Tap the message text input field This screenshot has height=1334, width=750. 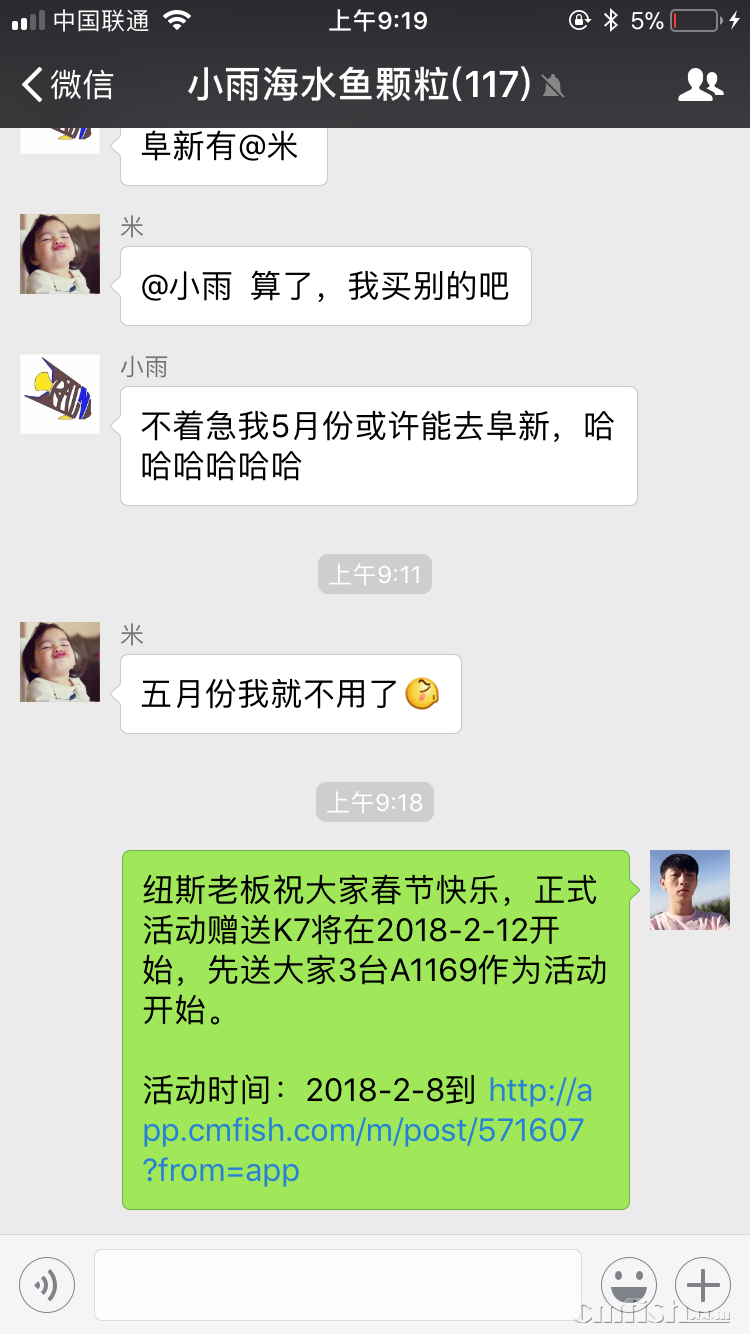click(x=337, y=1284)
